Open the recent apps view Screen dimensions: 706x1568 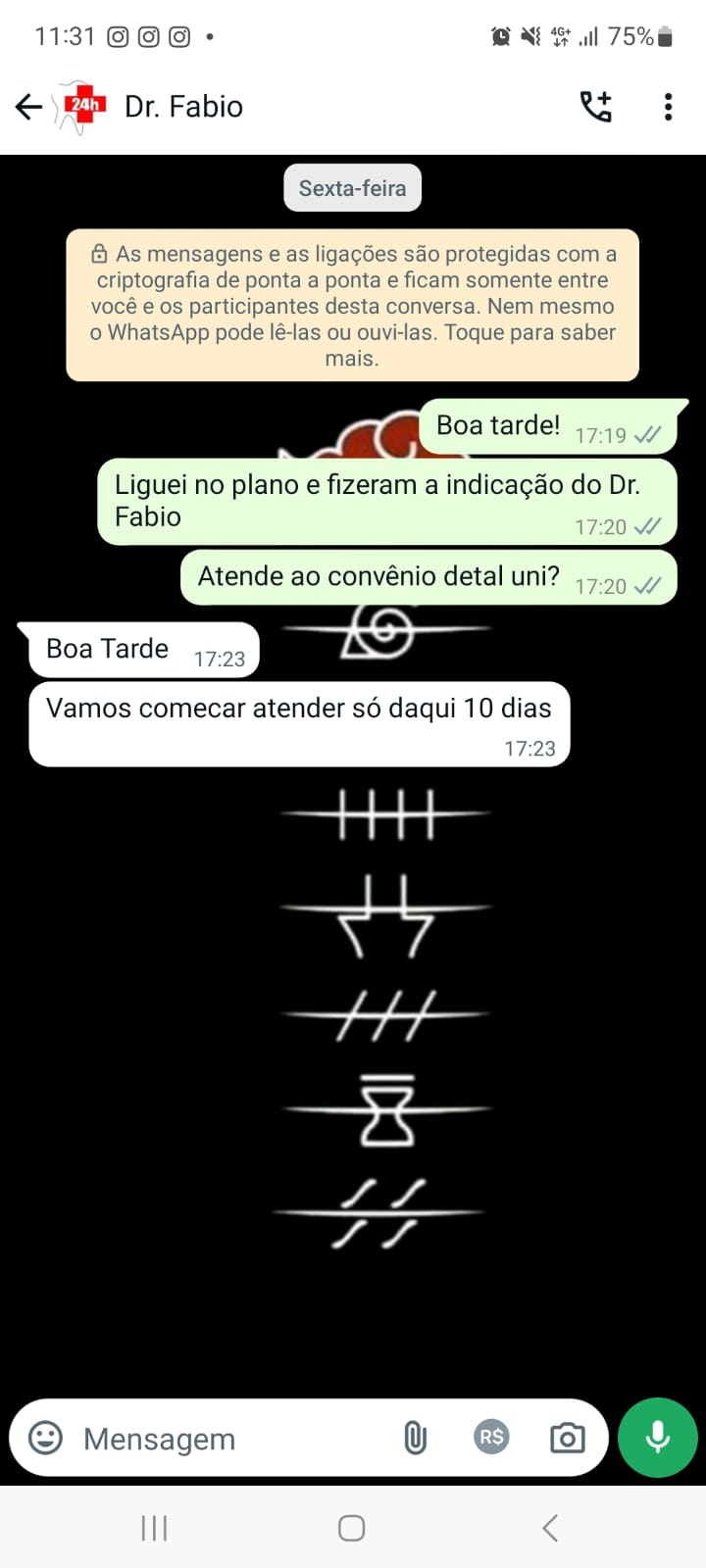(x=154, y=1528)
